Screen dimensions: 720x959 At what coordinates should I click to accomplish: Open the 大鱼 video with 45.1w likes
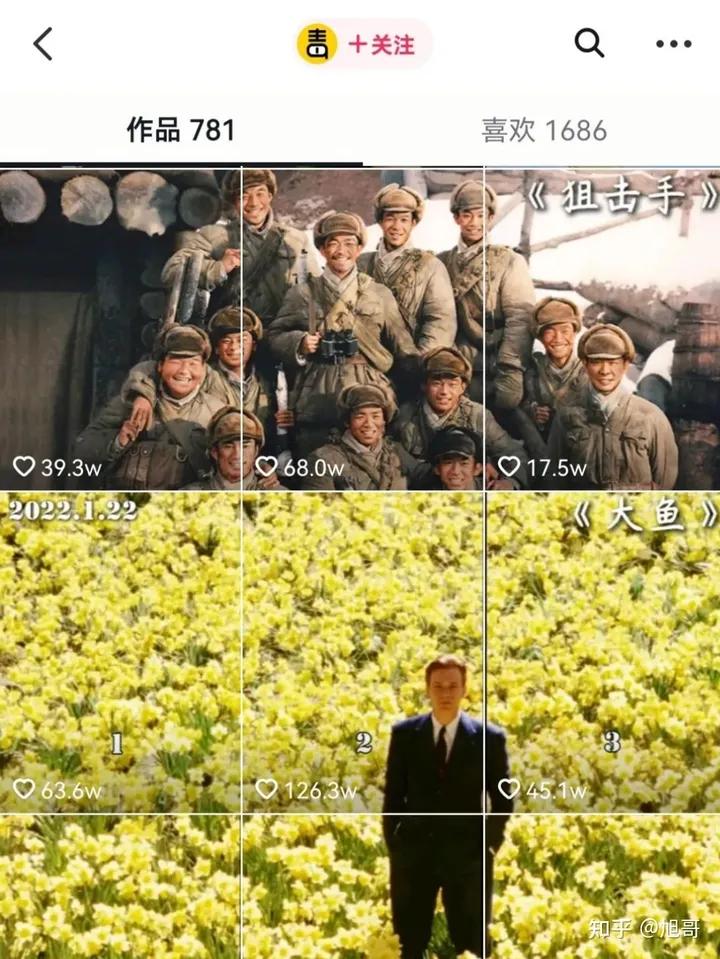tap(603, 650)
